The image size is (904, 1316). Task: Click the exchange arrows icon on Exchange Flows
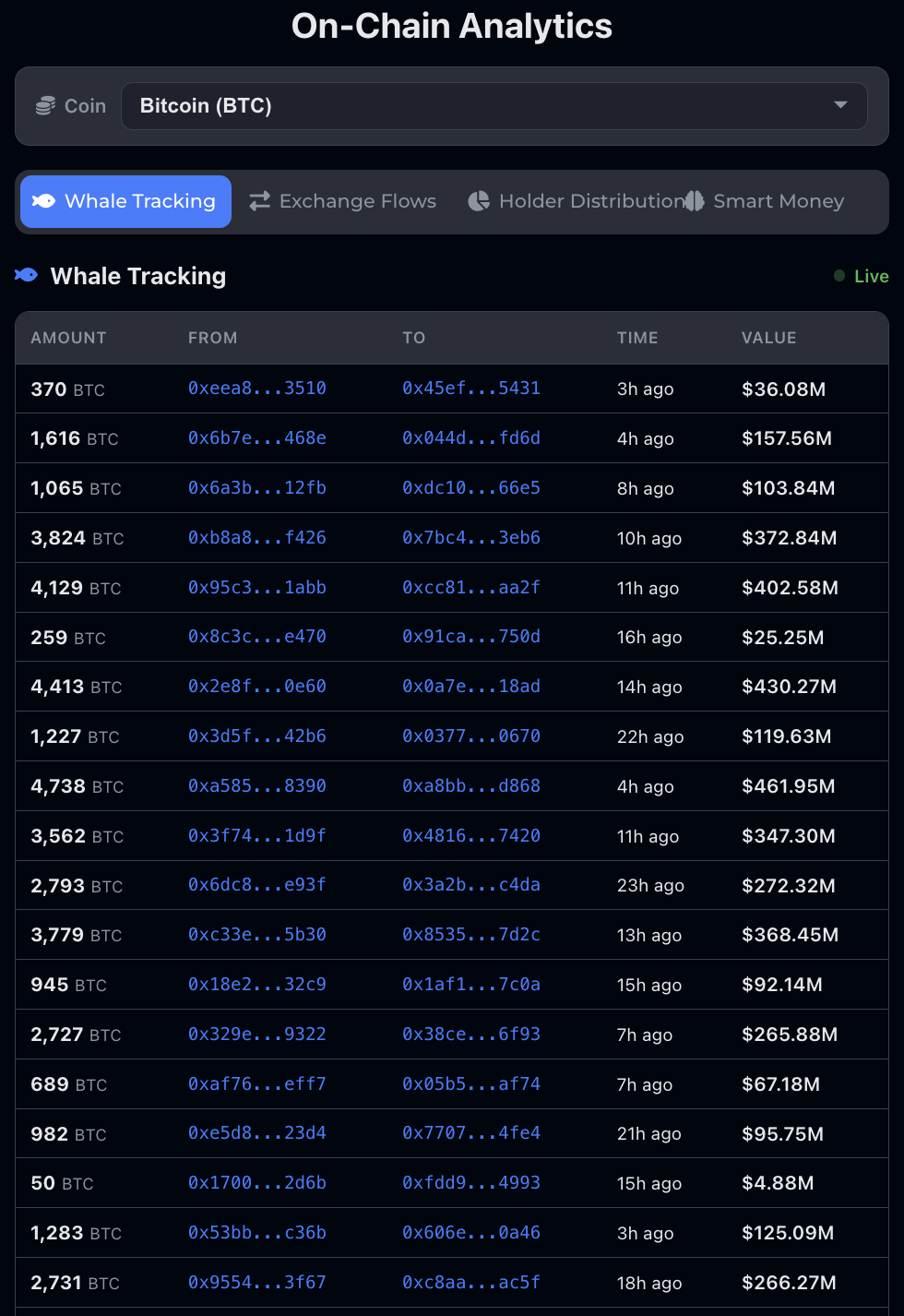259,201
